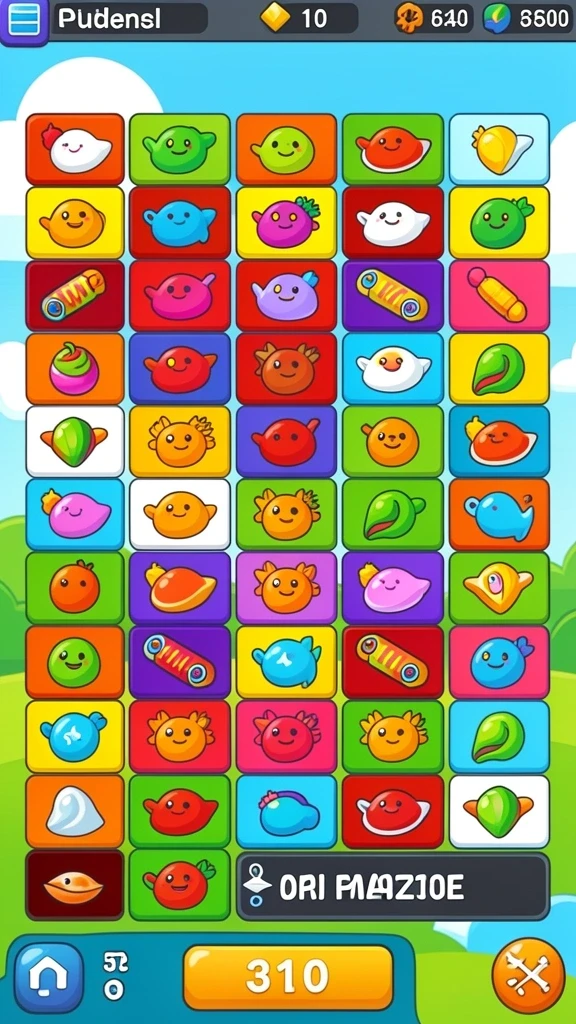Tap the blue fish on orange tile

pyautogui.click(x=500, y=515)
